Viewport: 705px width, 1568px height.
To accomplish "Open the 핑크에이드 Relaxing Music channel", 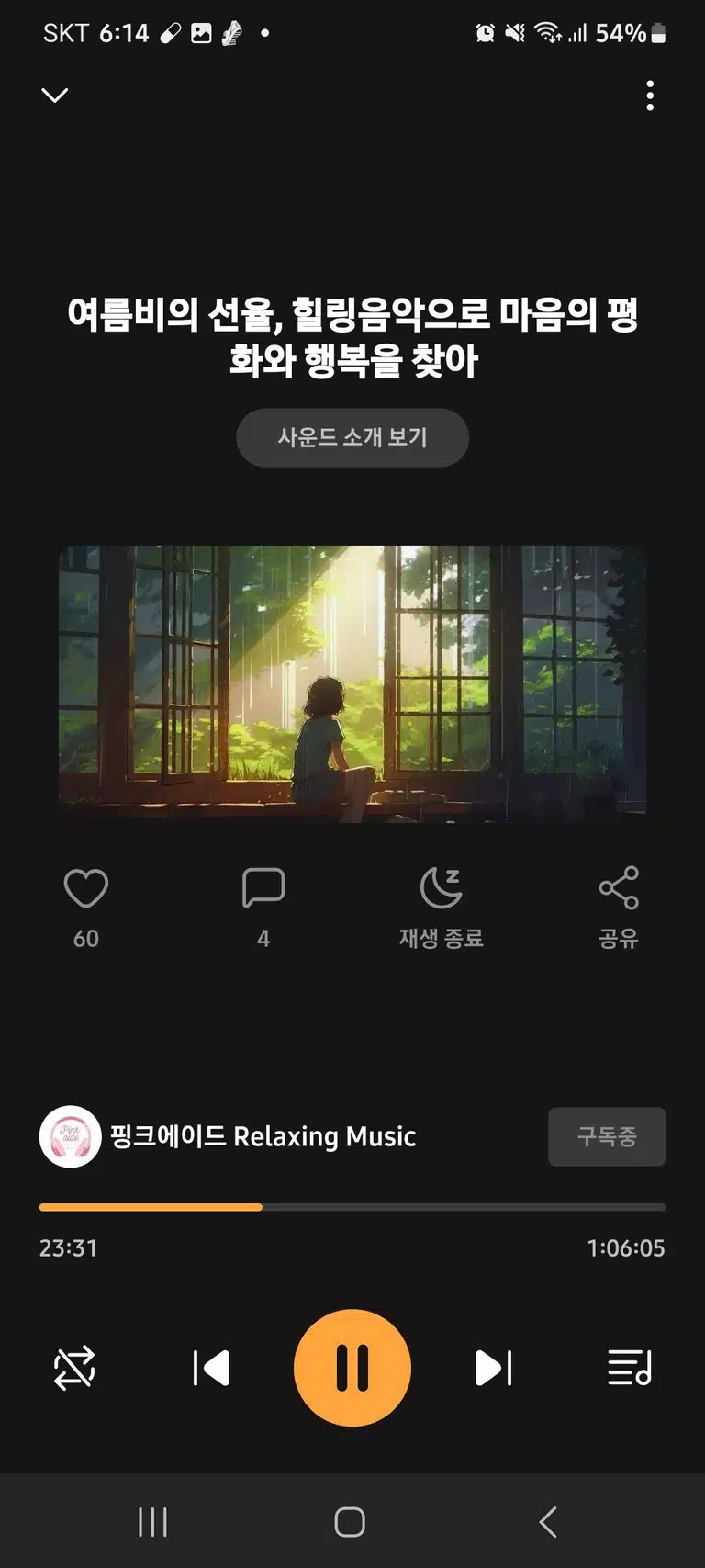I will (228, 1136).
